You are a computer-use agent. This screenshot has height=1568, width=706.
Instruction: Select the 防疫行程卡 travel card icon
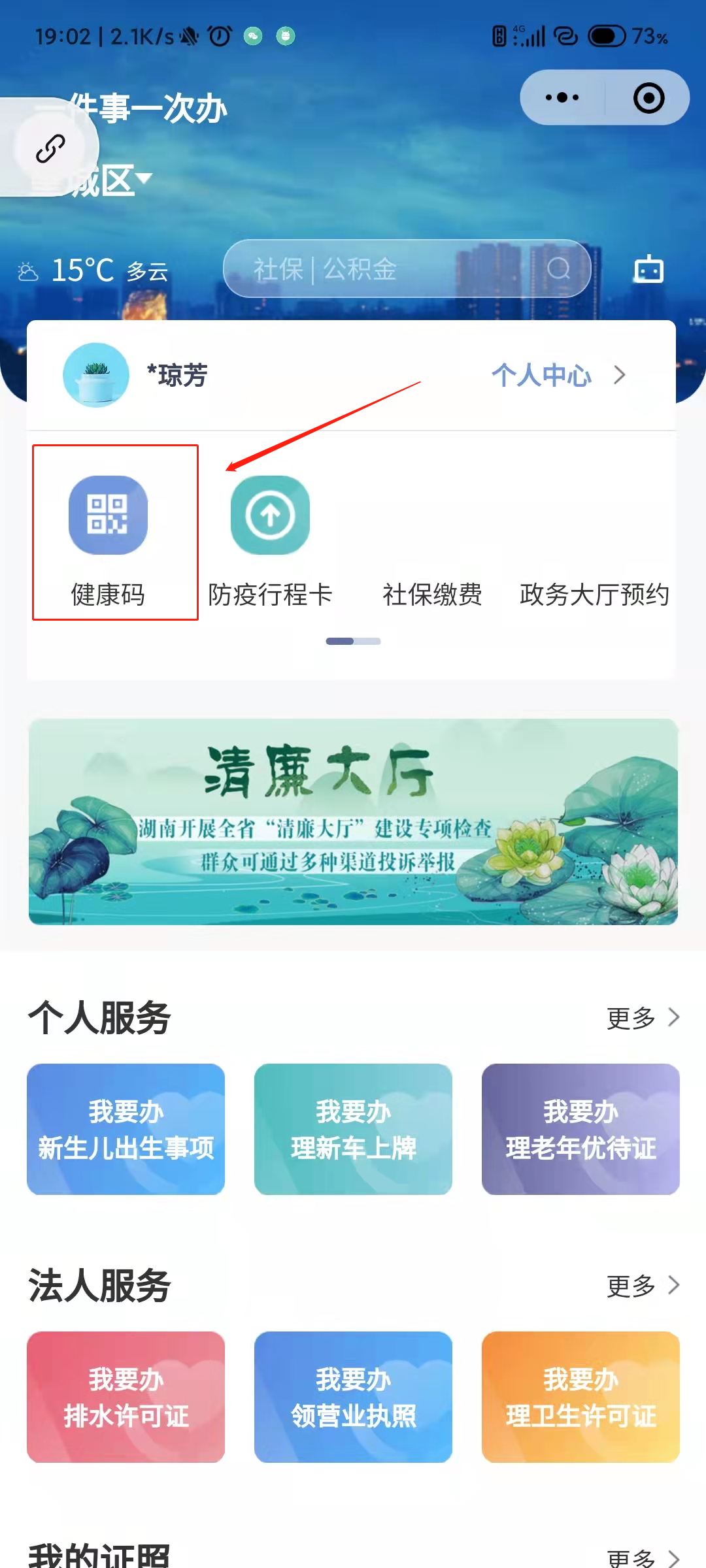click(x=269, y=516)
